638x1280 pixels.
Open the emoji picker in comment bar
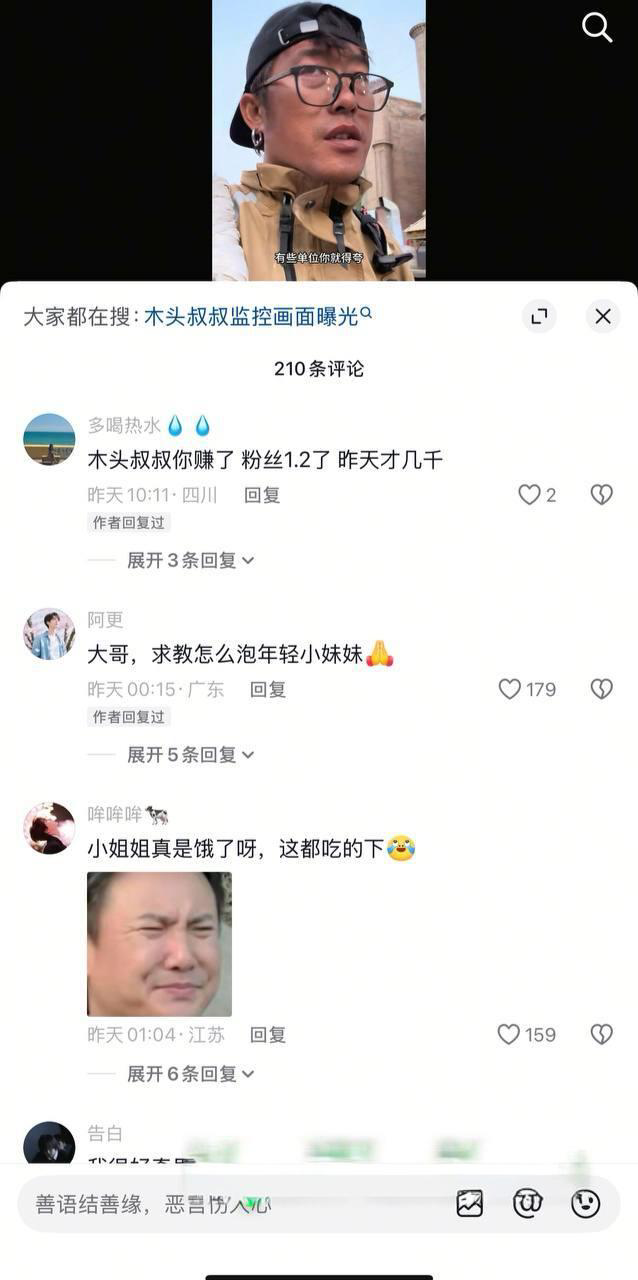click(586, 1204)
